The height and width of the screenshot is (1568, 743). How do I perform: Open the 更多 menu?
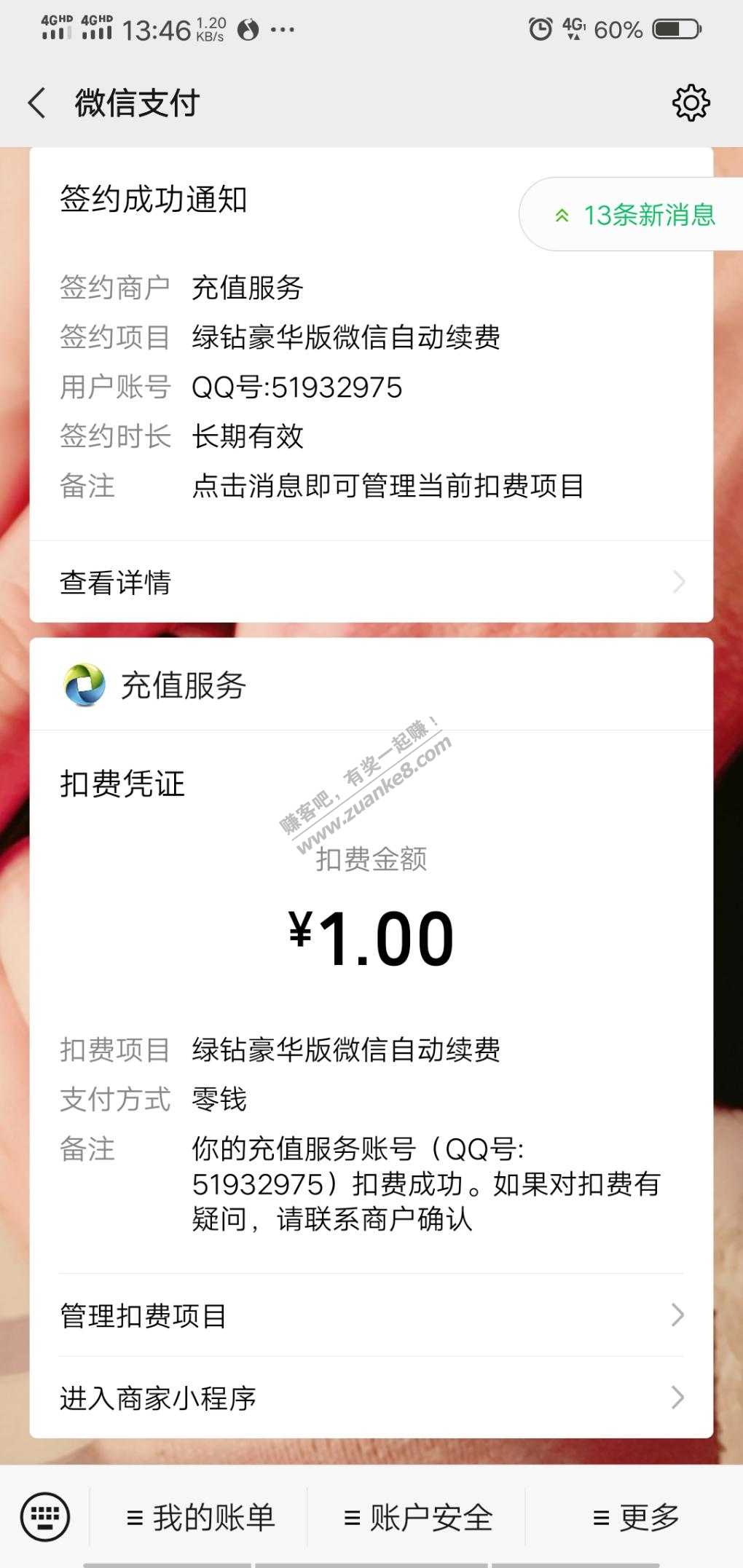(635, 1518)
